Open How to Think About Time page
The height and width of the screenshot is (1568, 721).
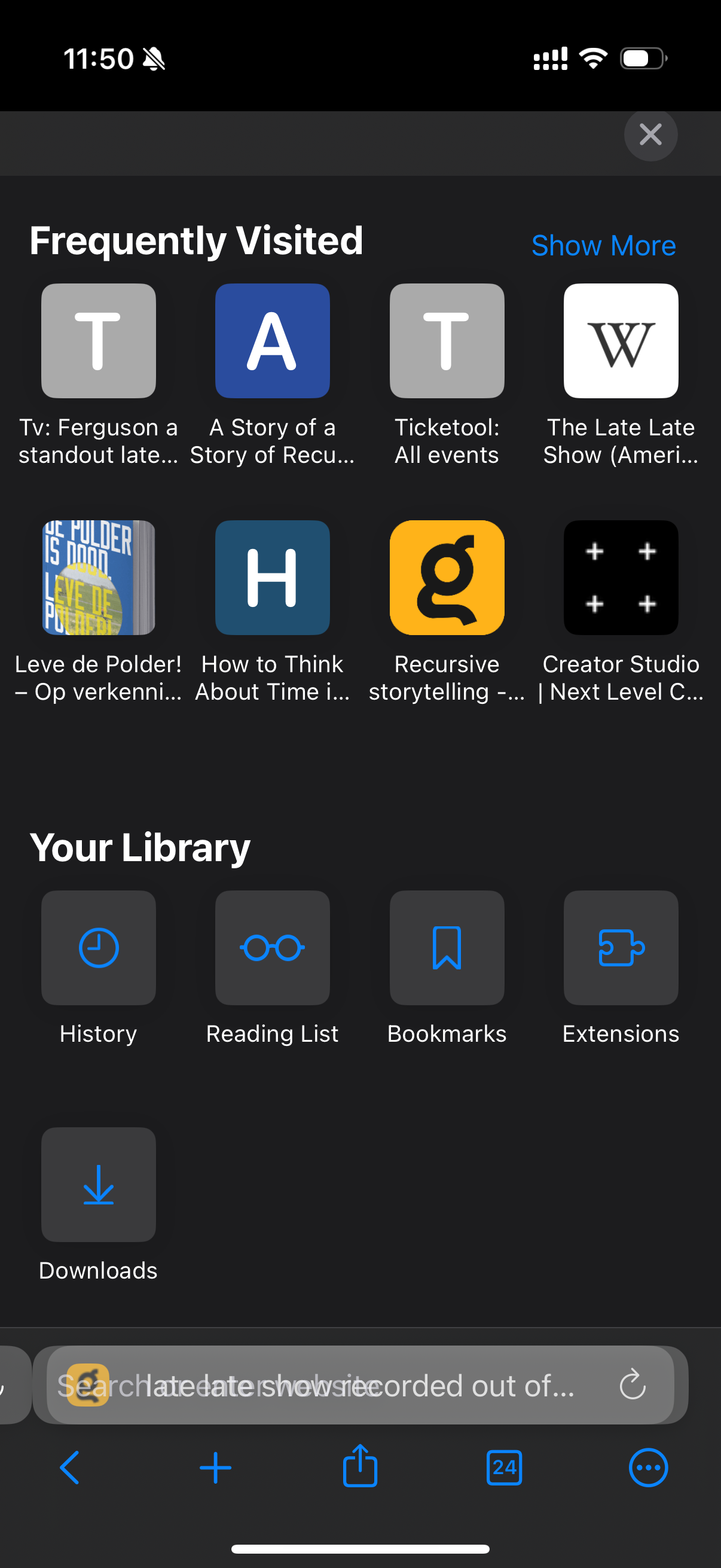tap(272, 577)
